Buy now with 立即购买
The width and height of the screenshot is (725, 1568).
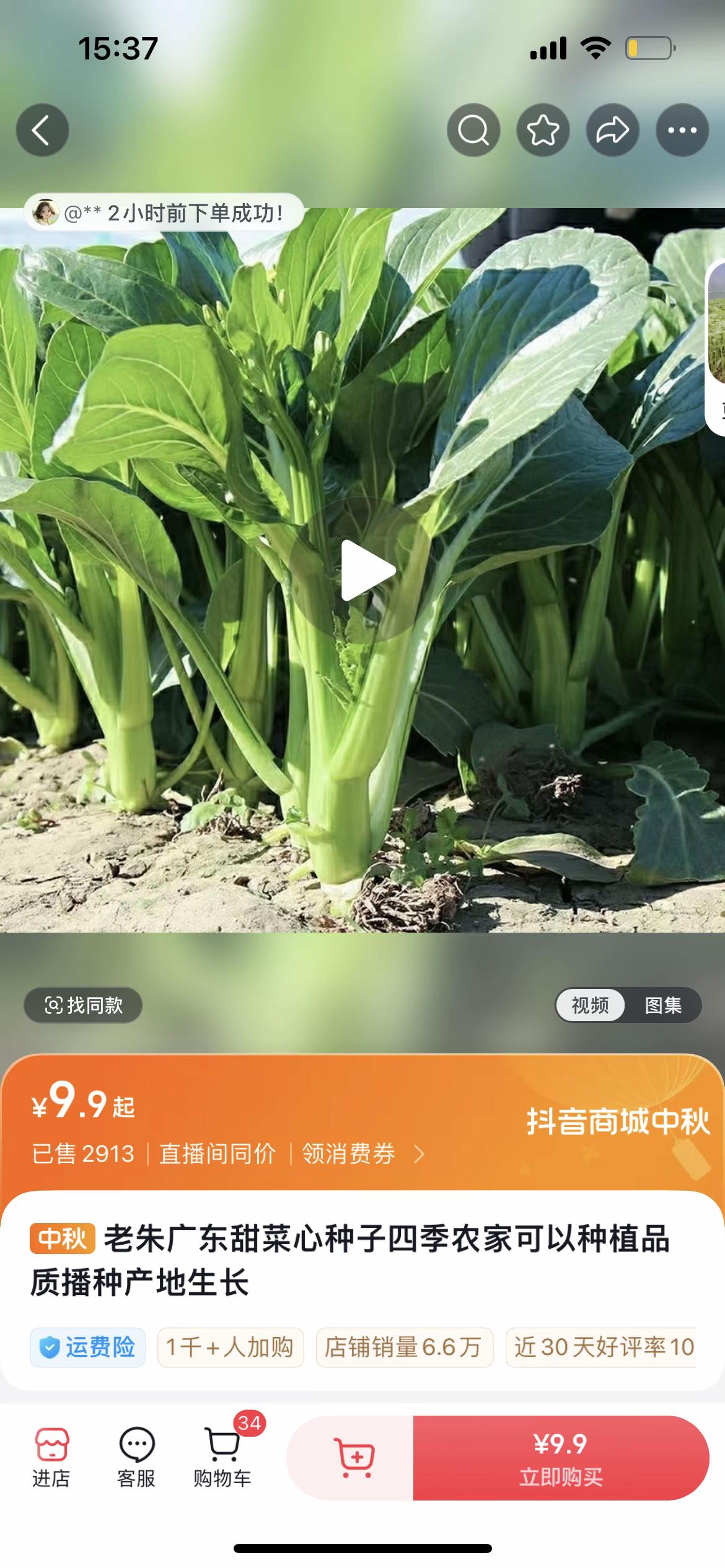pos(560,1457)
